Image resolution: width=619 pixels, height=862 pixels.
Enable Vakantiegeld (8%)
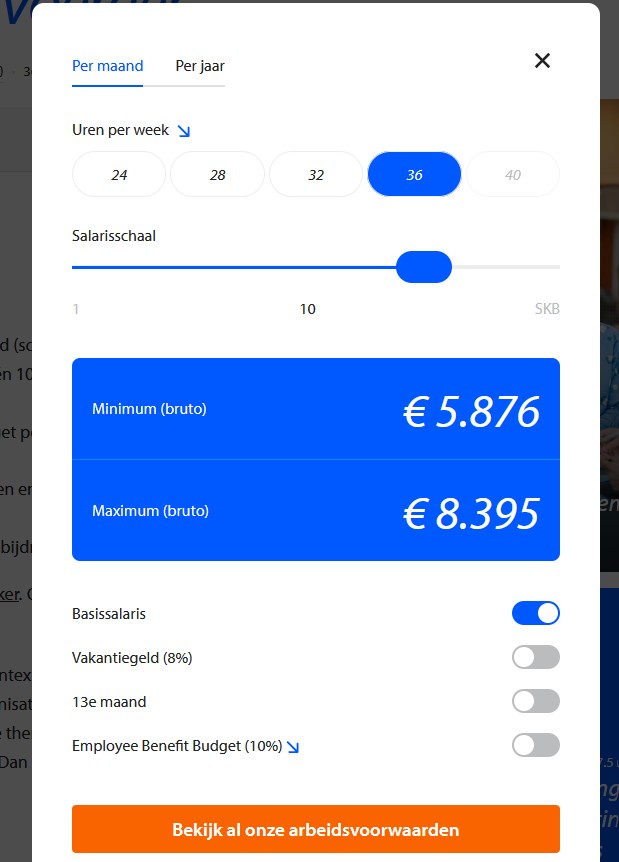tap(535, 657)
